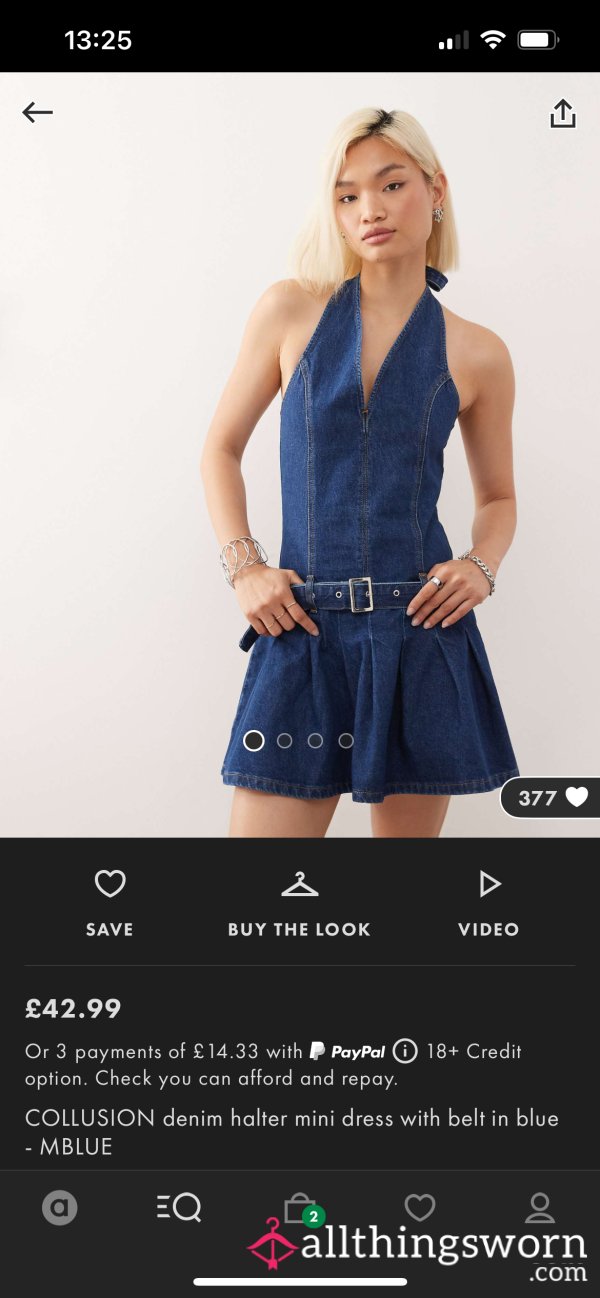Play the product video
The height and width of the screenshot is (1298, 600).
[x=489, y=903]
